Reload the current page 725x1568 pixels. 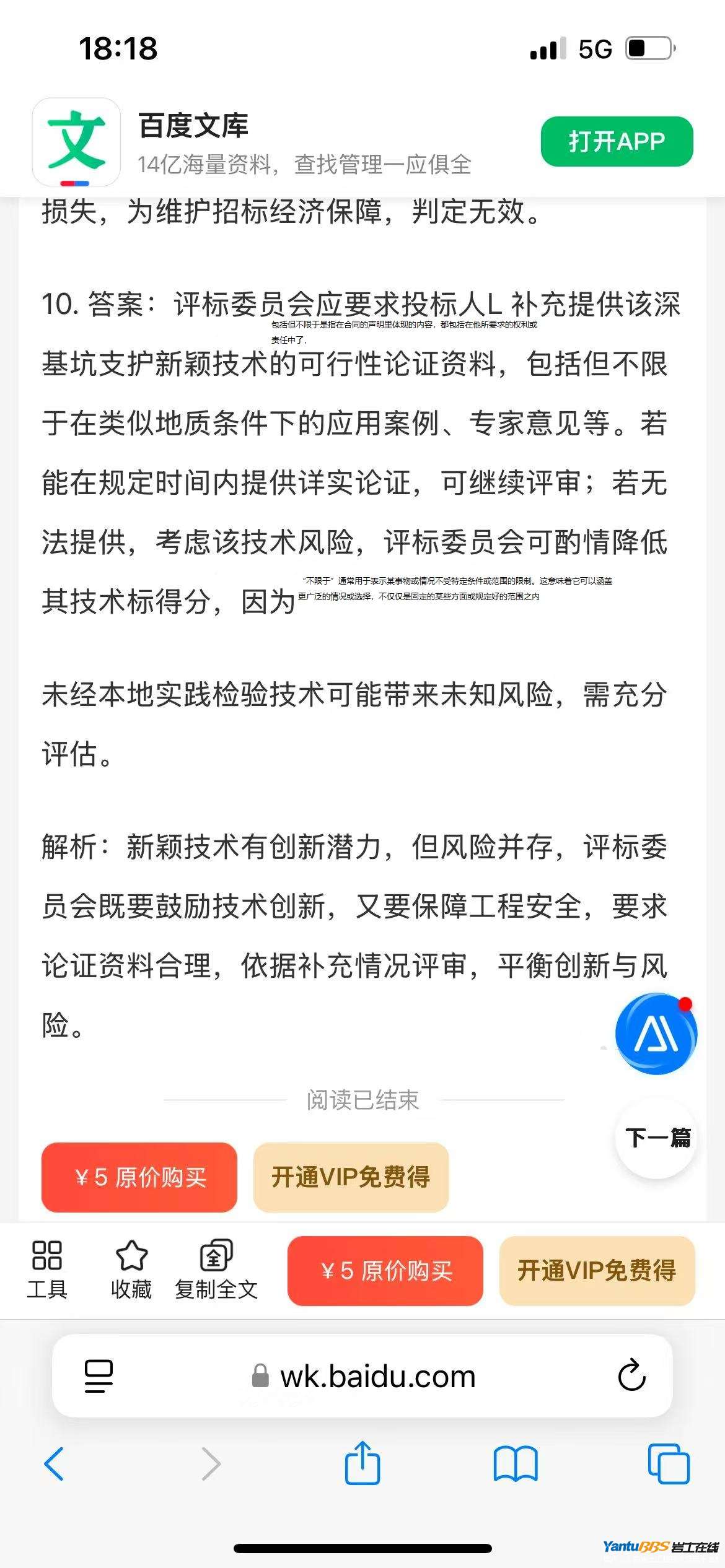tap(631, 1377)
